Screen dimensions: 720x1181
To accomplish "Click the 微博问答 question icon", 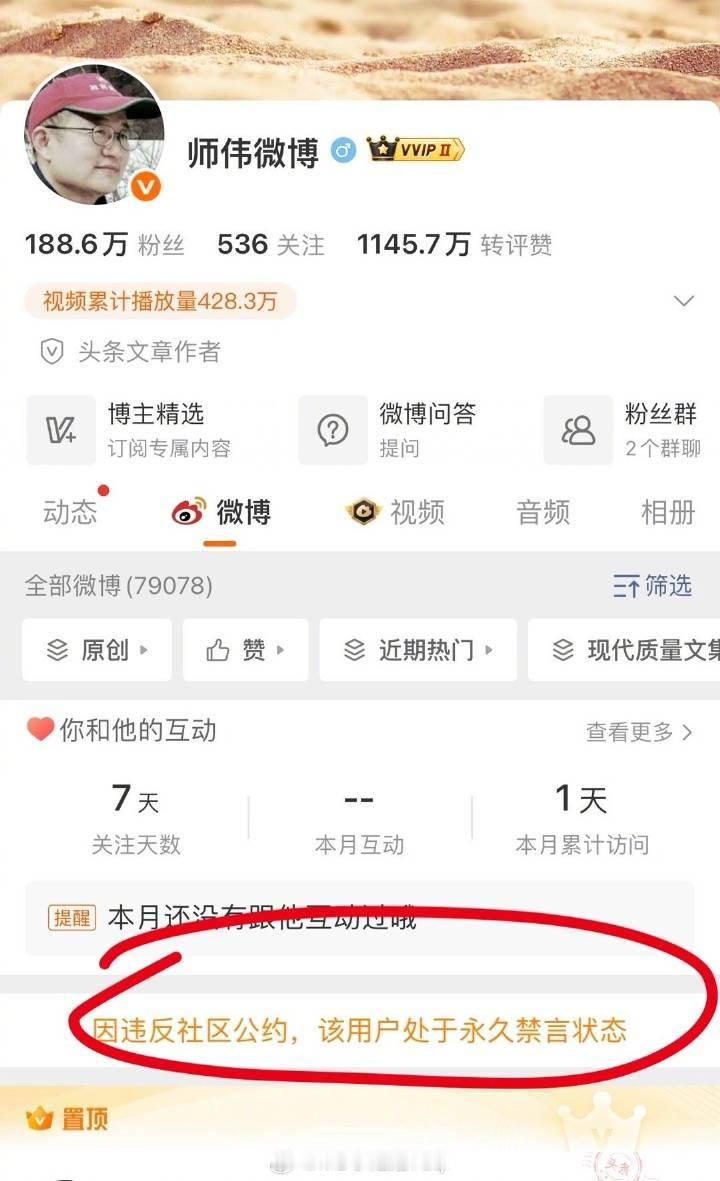I will [x=331, y=430].
